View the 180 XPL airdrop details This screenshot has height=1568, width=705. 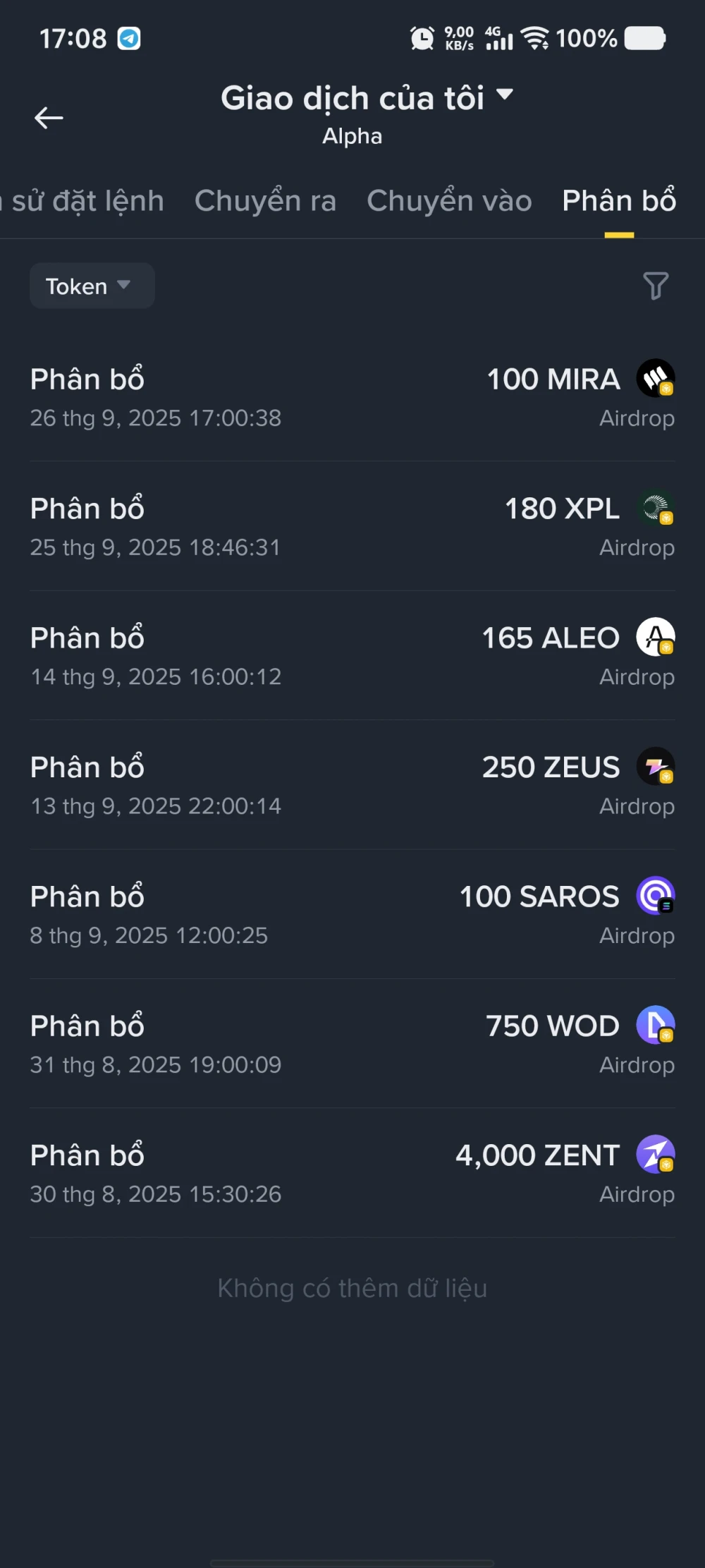click(352, 526)
